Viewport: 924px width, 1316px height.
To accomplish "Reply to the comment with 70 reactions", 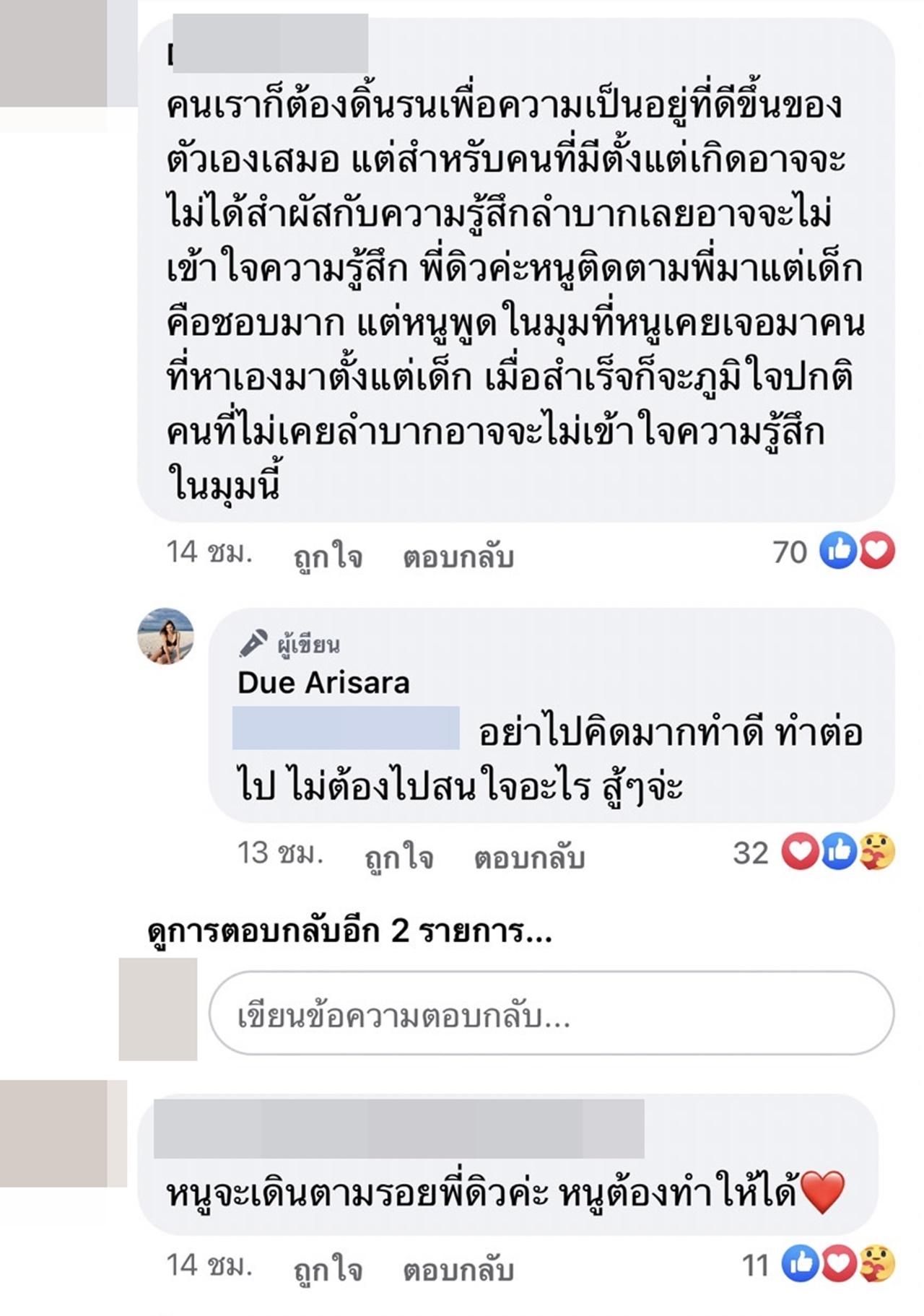I will [x=458, y=557].
